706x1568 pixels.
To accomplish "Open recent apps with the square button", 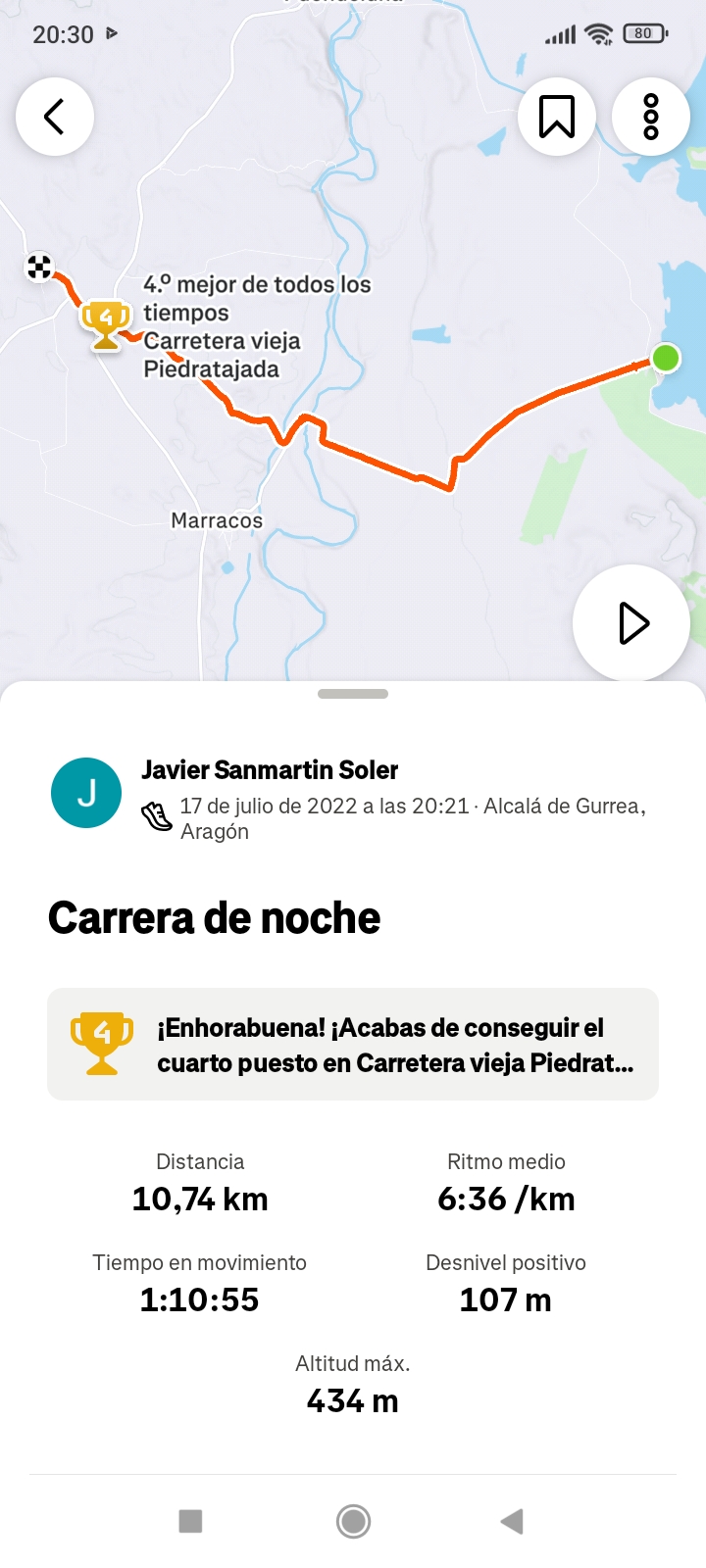I will click(191, 1521).
